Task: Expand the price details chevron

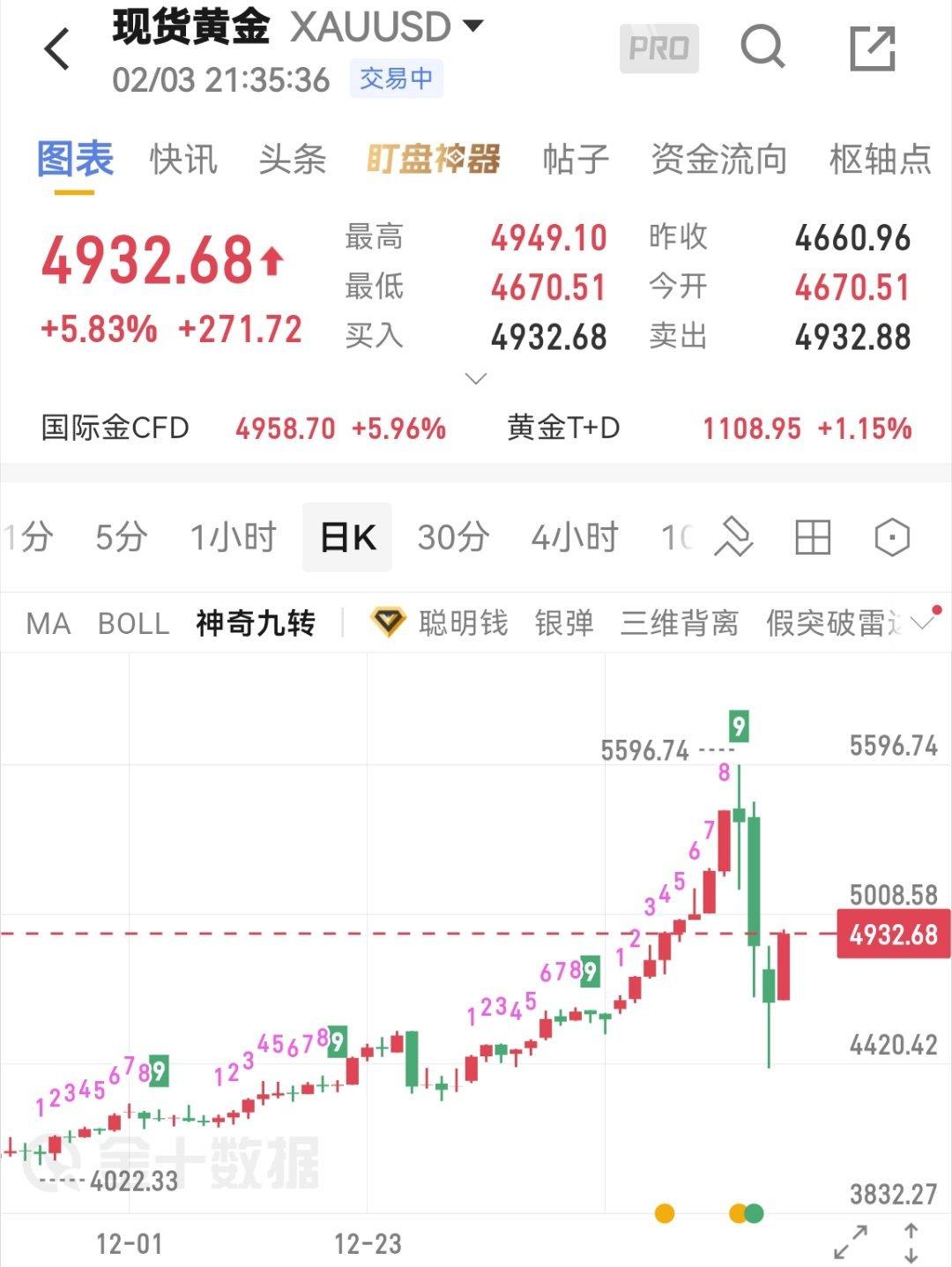Action: coord(474,378)
